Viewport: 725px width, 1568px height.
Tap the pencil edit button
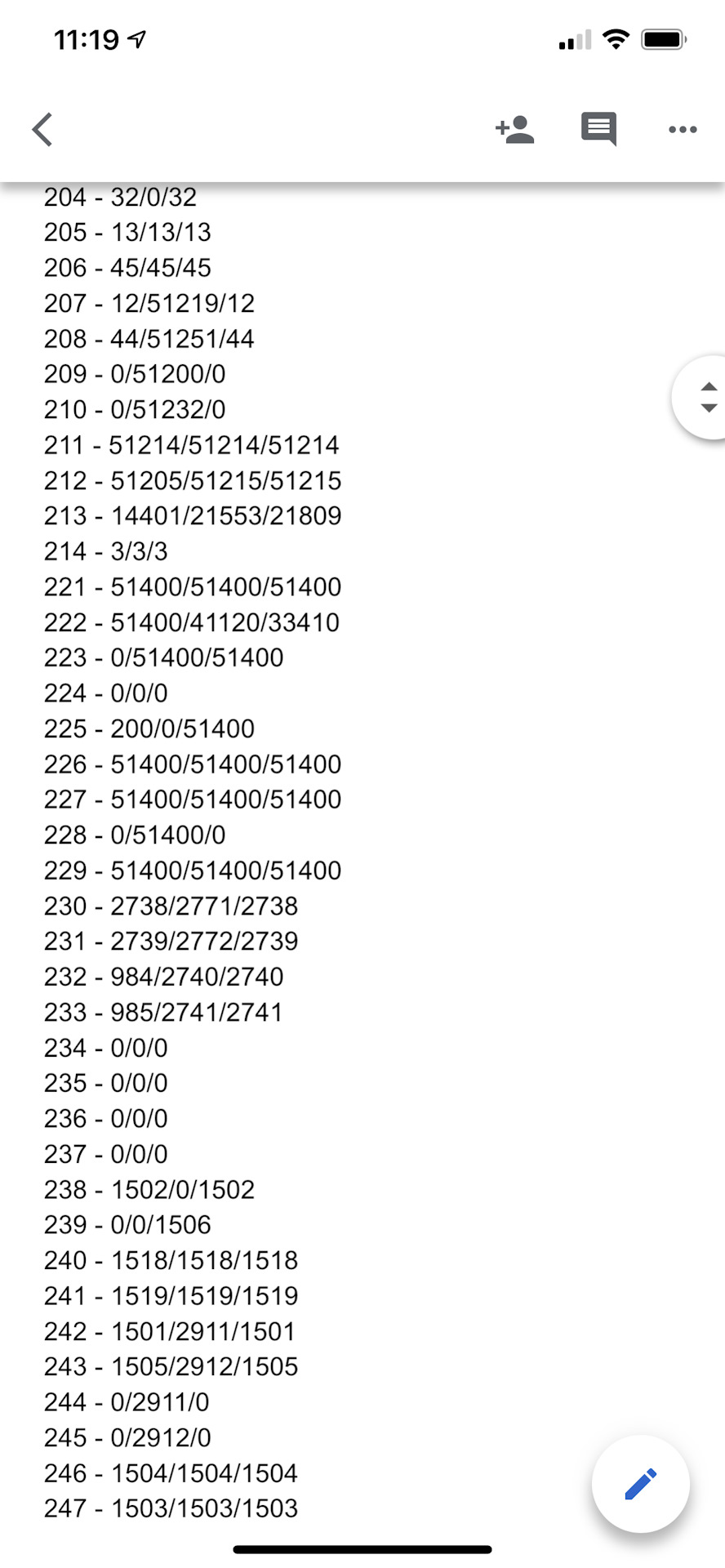pos(640,1483)
